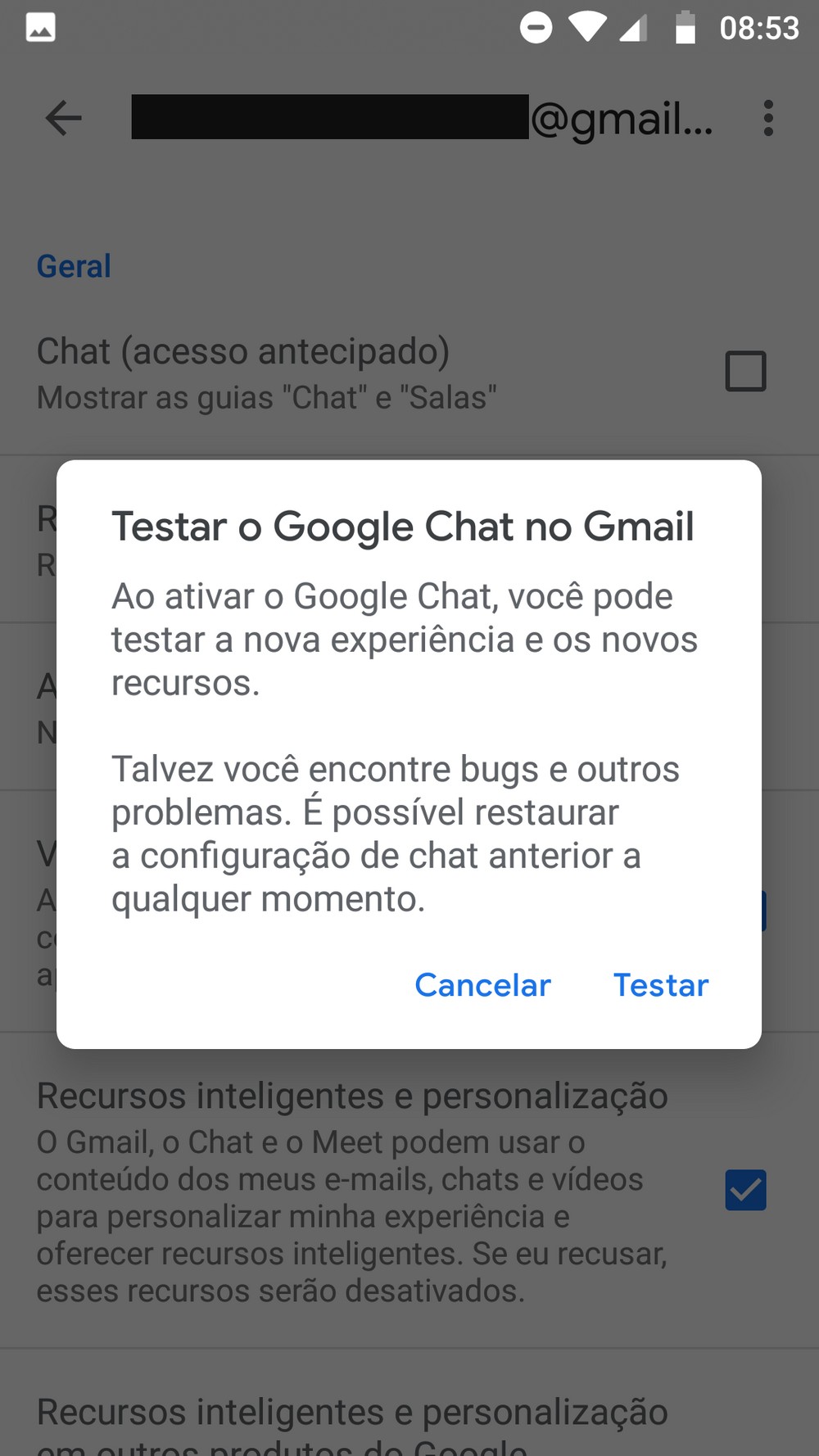The height and width of the screenshot is (1456, 819).
Task: Cancel the Google Chat dialog
Action: click(482, 985)
